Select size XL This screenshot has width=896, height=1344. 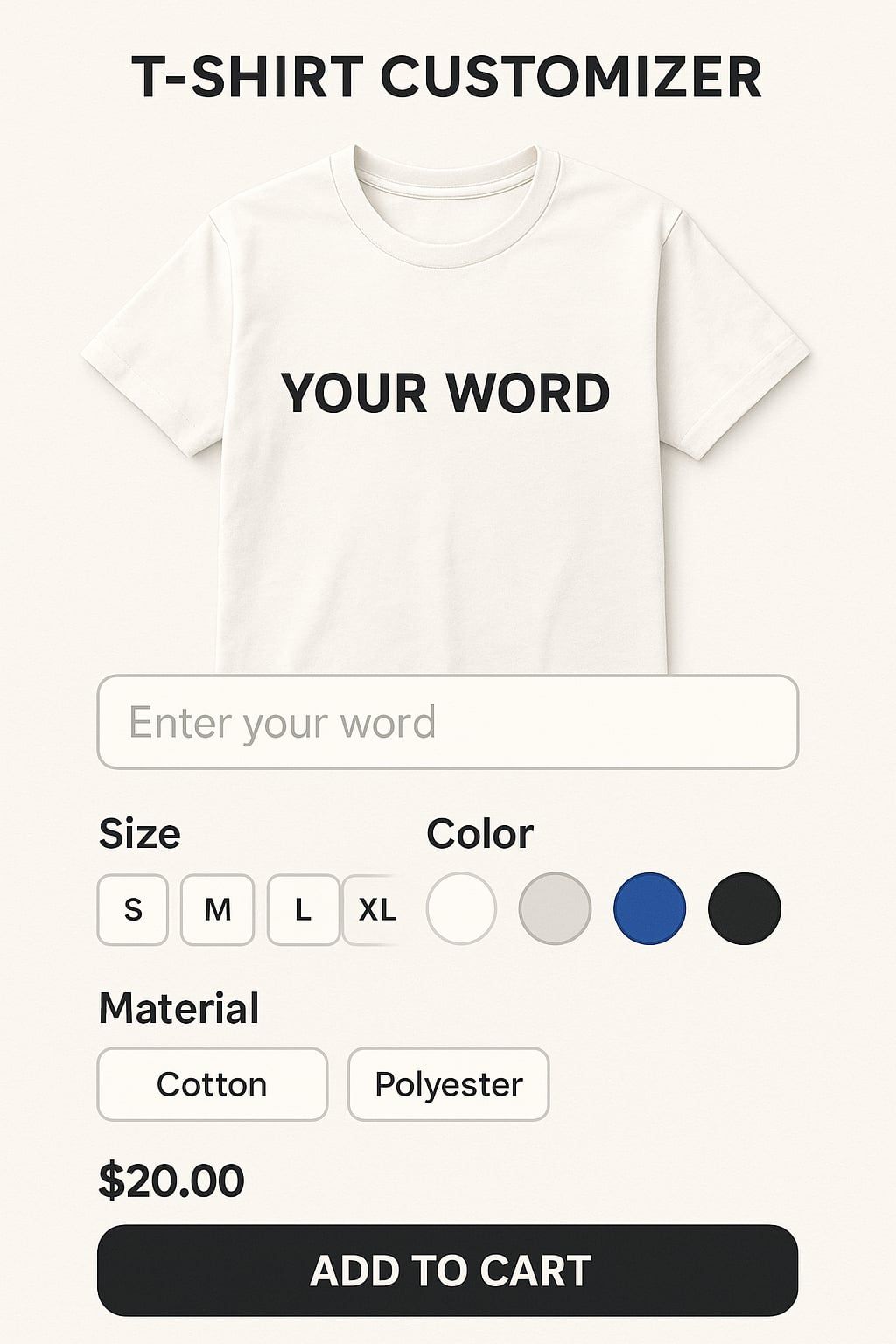[375, 909]
